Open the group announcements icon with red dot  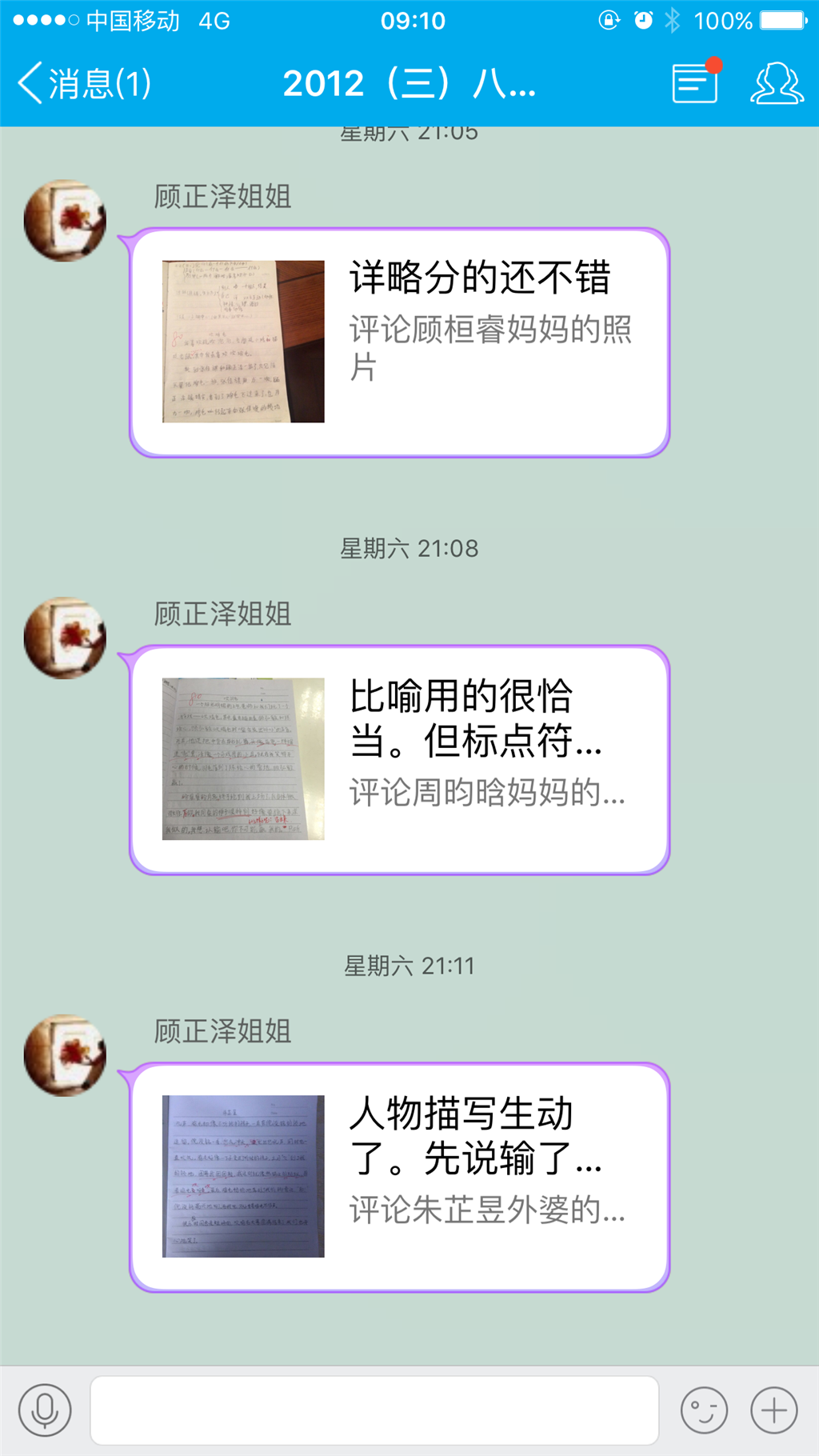point(696,82)
